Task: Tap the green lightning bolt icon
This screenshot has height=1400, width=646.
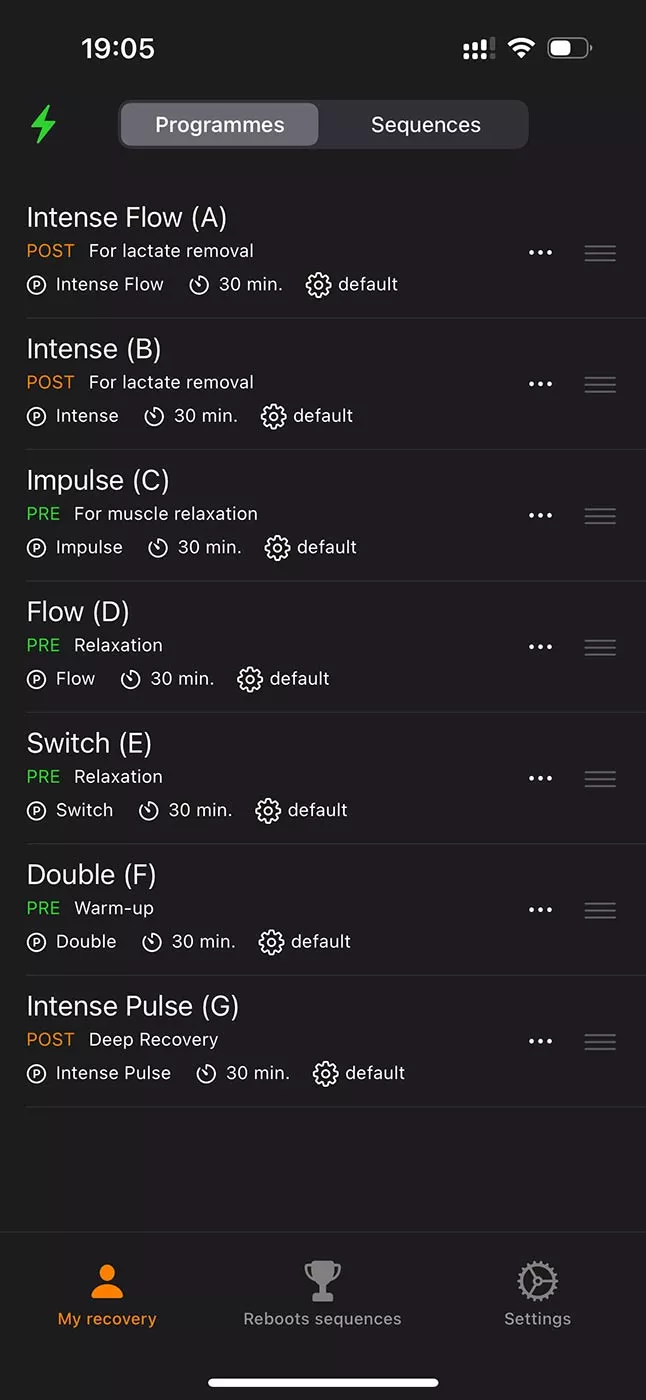Action: pos(43,124)
